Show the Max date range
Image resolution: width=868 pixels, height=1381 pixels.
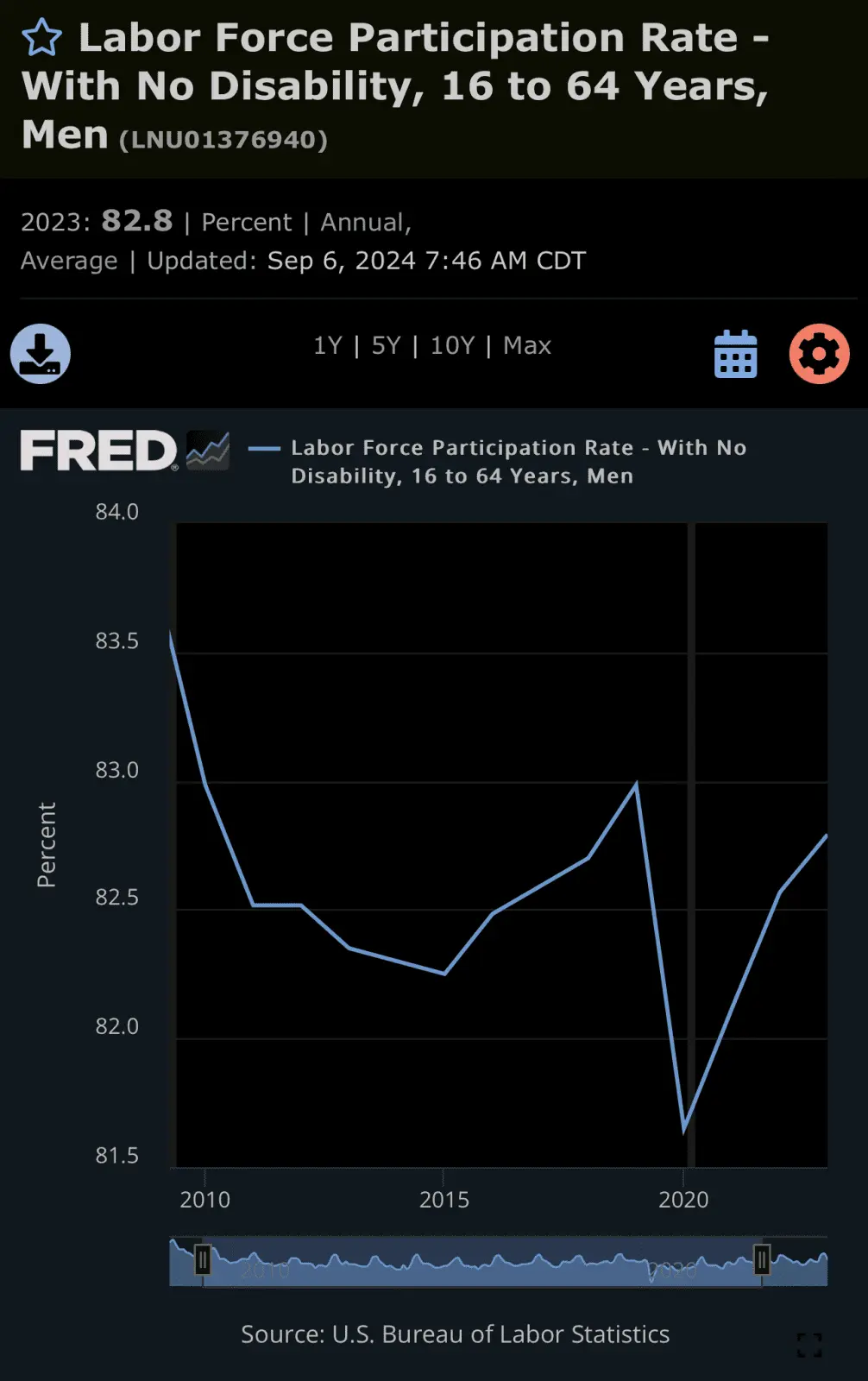[527, 346]
